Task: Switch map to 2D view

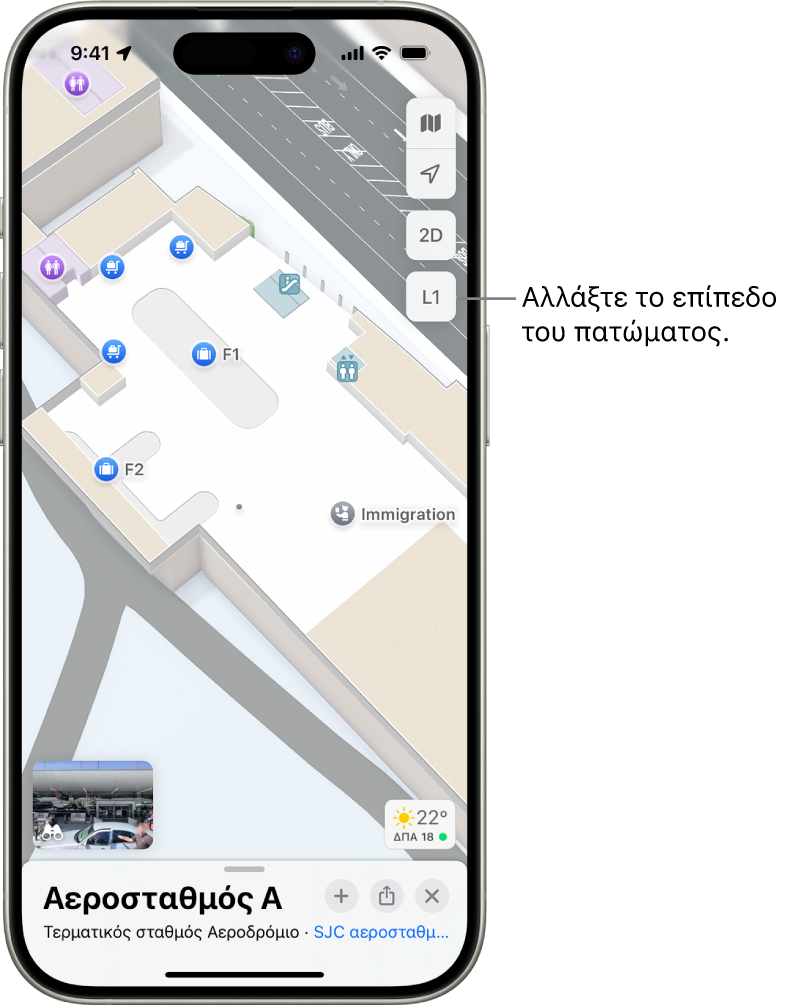Action: coord(431,236)
